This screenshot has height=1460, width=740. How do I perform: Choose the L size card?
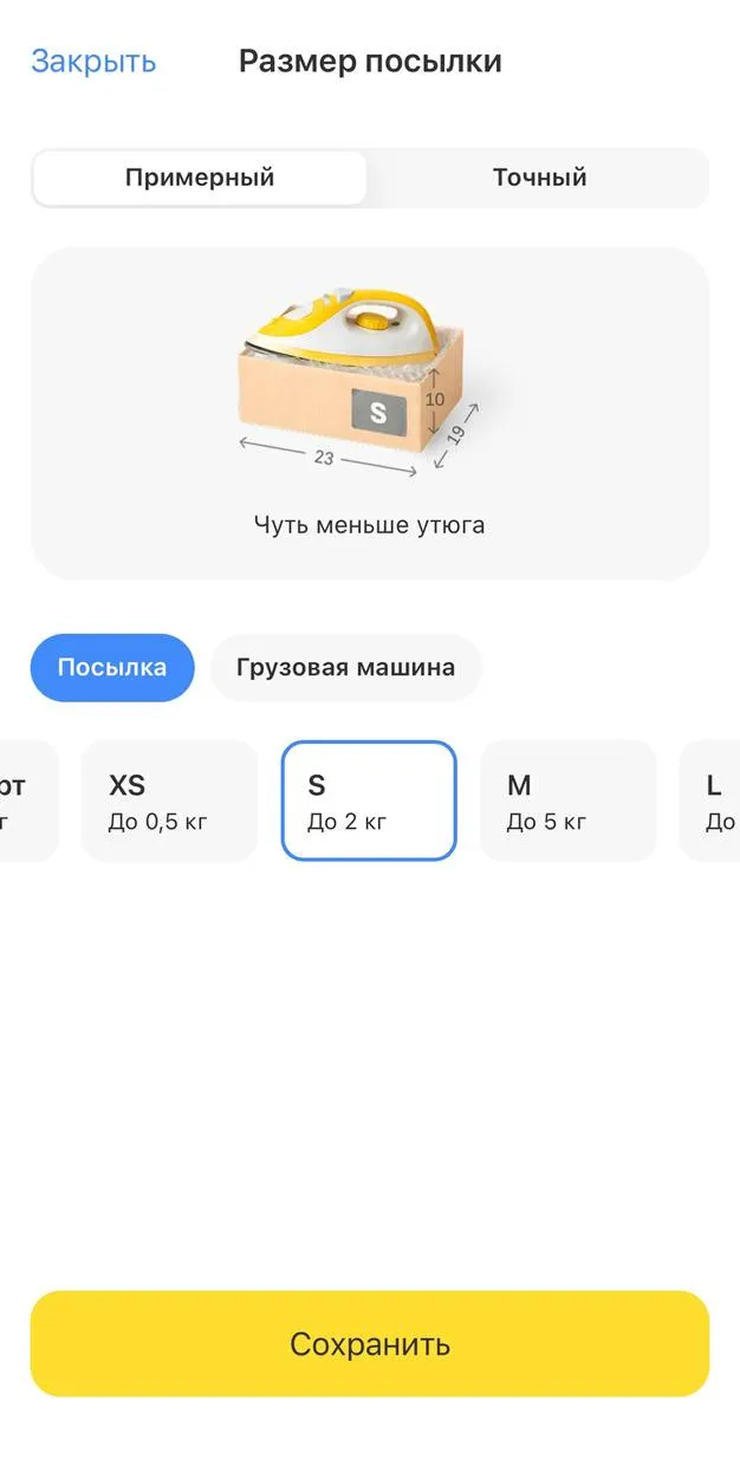tap(713, 801)
